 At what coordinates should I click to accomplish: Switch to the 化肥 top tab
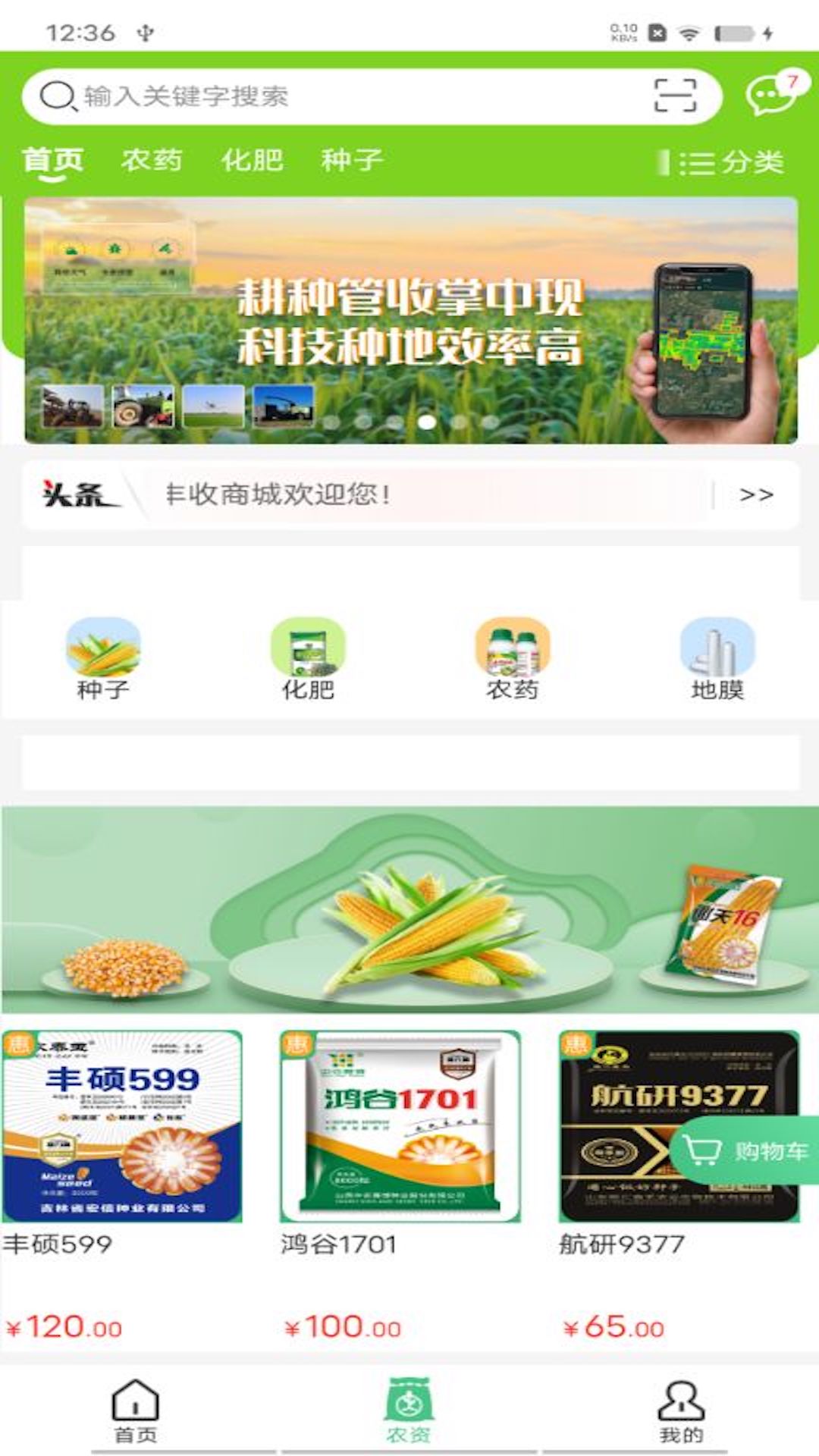tap(253, 160)
